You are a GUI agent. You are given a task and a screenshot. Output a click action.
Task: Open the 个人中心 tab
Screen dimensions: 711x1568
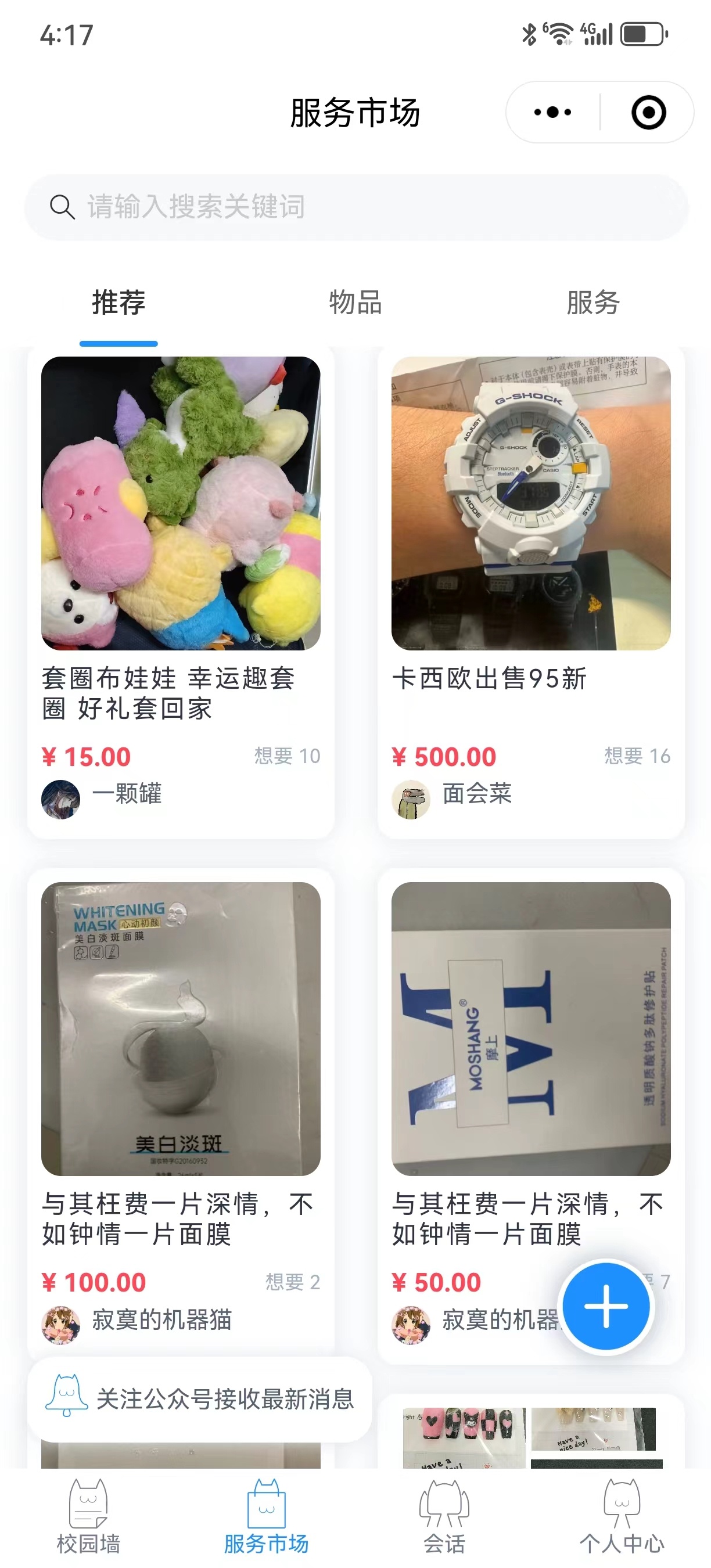[622, 1516]
